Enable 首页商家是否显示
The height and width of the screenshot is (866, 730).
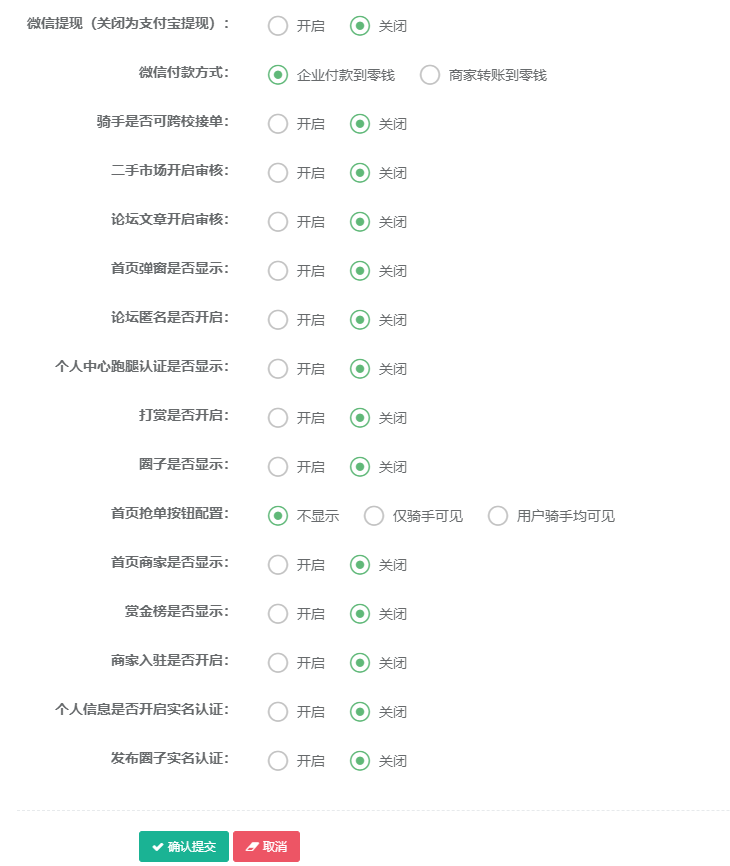pos(278,565)
